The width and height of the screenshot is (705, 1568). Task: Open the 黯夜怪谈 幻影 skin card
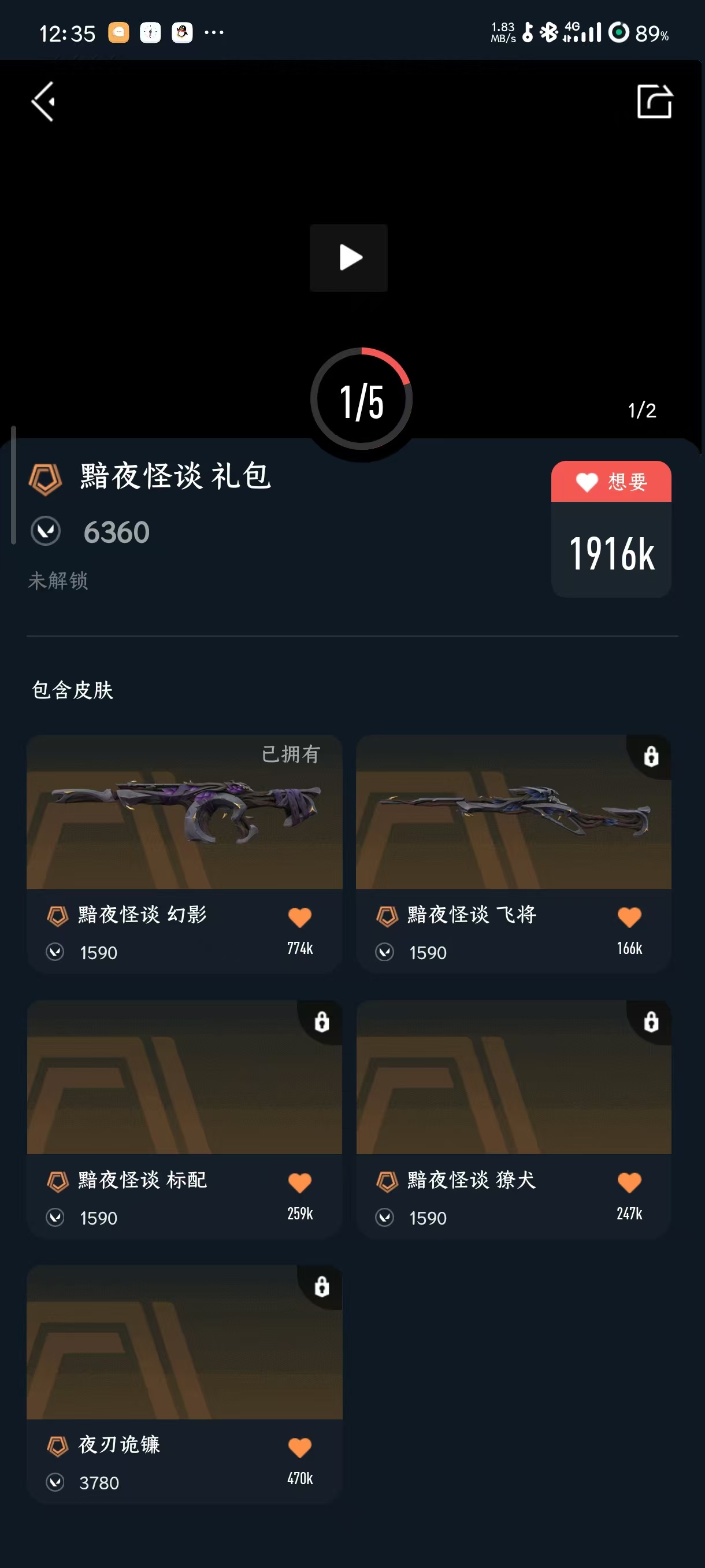[x=184, y=812]
